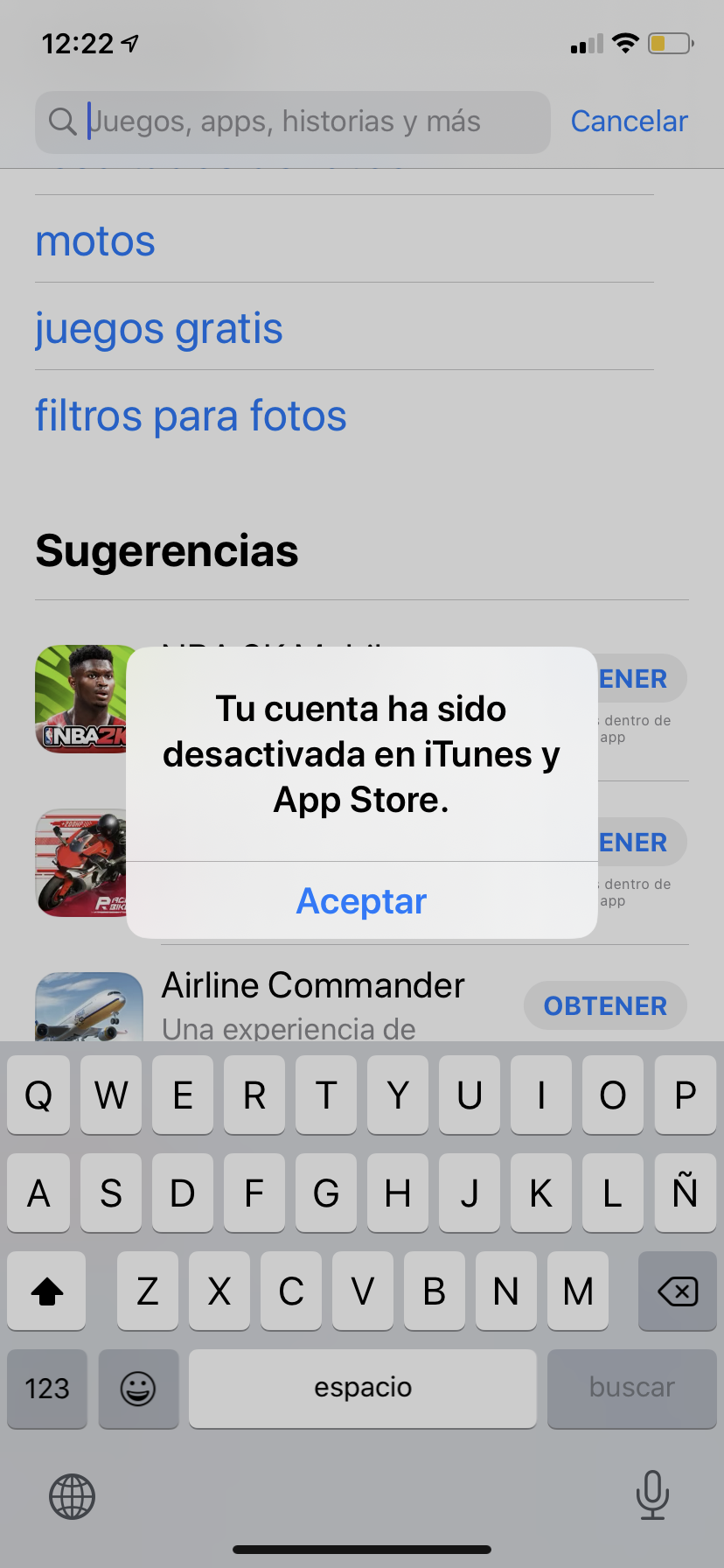The height and width of the screenshot is (1568, 724).
Task: Focus the App Store search field
Action: pos(292,122)
